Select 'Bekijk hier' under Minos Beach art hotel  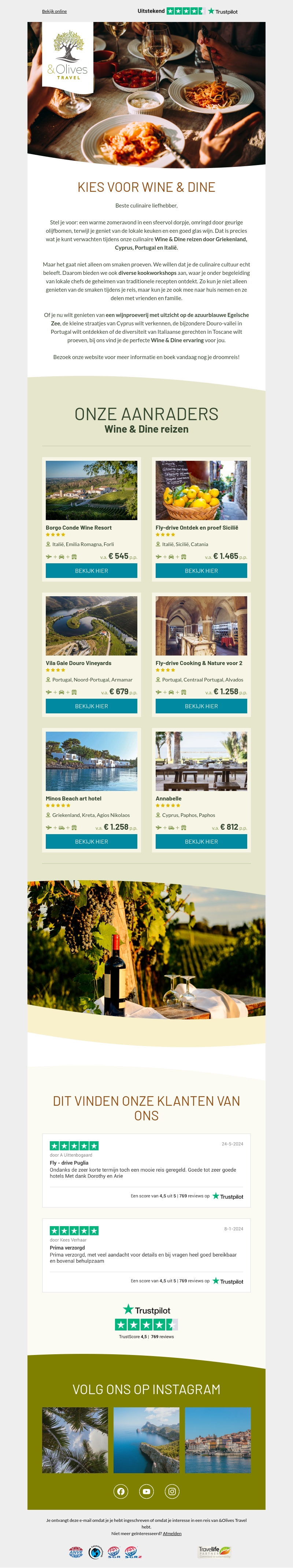click(x=91, y=841)
